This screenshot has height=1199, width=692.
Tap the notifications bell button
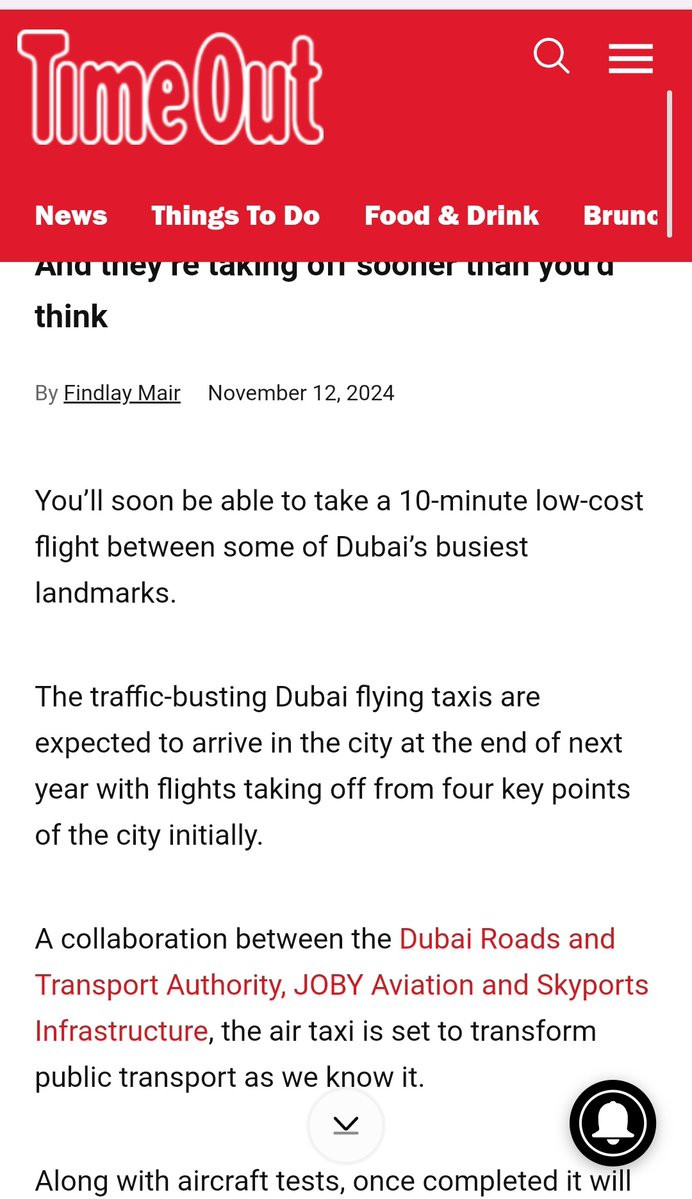[x=612, y=1123]
